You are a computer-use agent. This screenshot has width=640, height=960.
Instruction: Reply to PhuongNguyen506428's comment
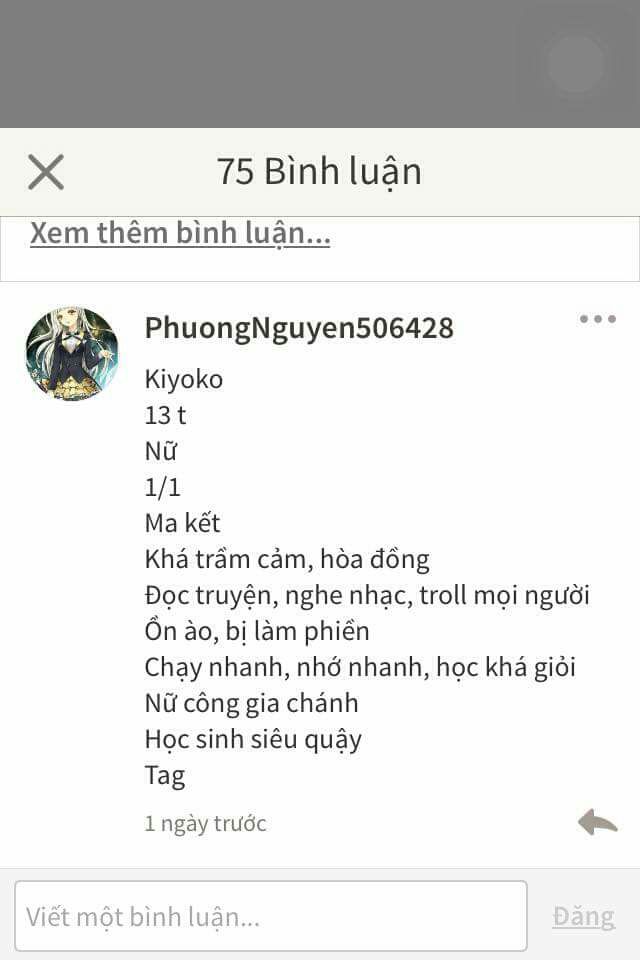pyautogui.click(x=598, y=822)
